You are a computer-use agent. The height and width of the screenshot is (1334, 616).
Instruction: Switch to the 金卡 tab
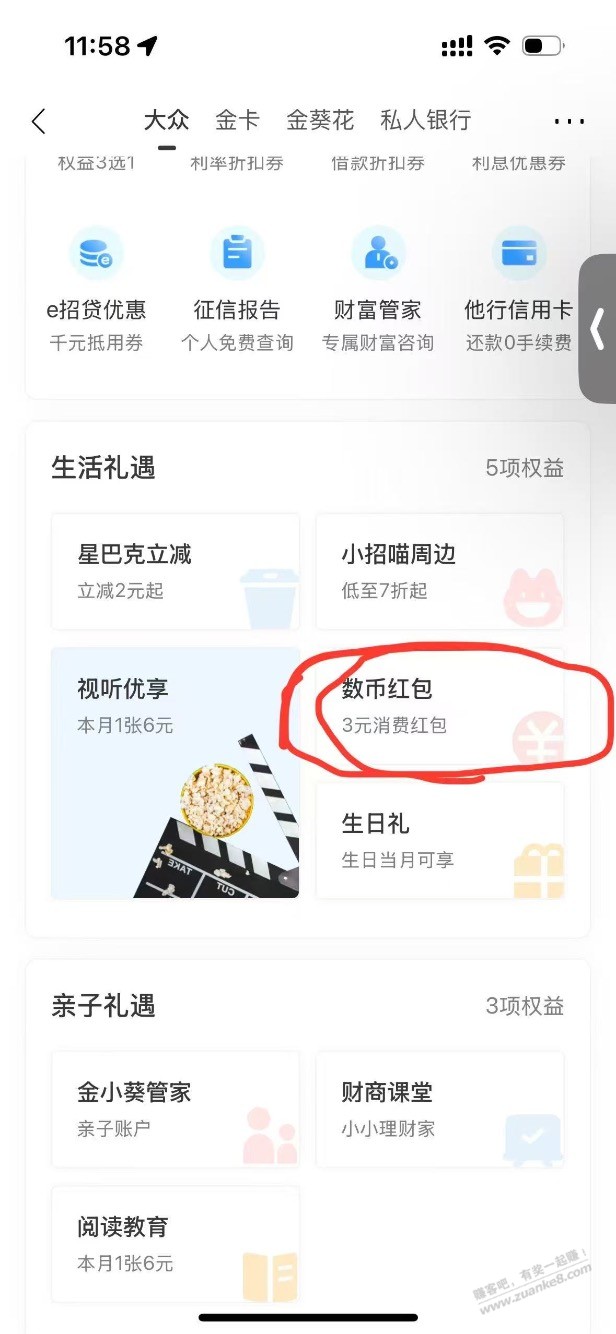coord(237,121)
